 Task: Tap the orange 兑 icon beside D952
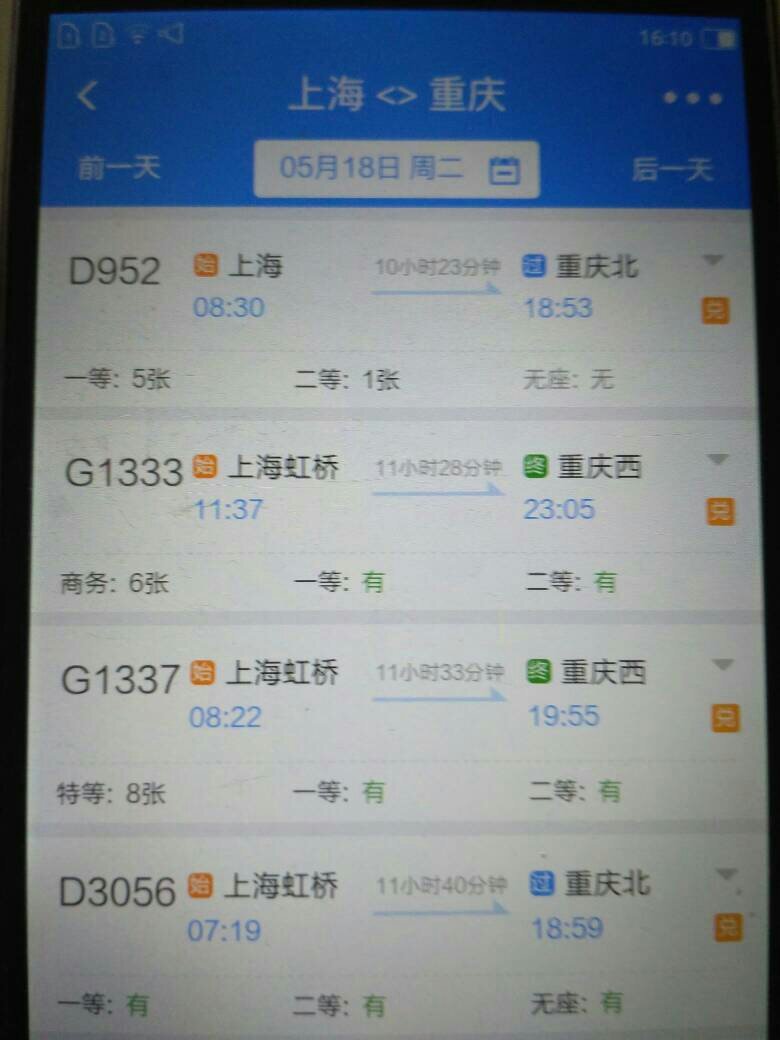click(714, 311)
